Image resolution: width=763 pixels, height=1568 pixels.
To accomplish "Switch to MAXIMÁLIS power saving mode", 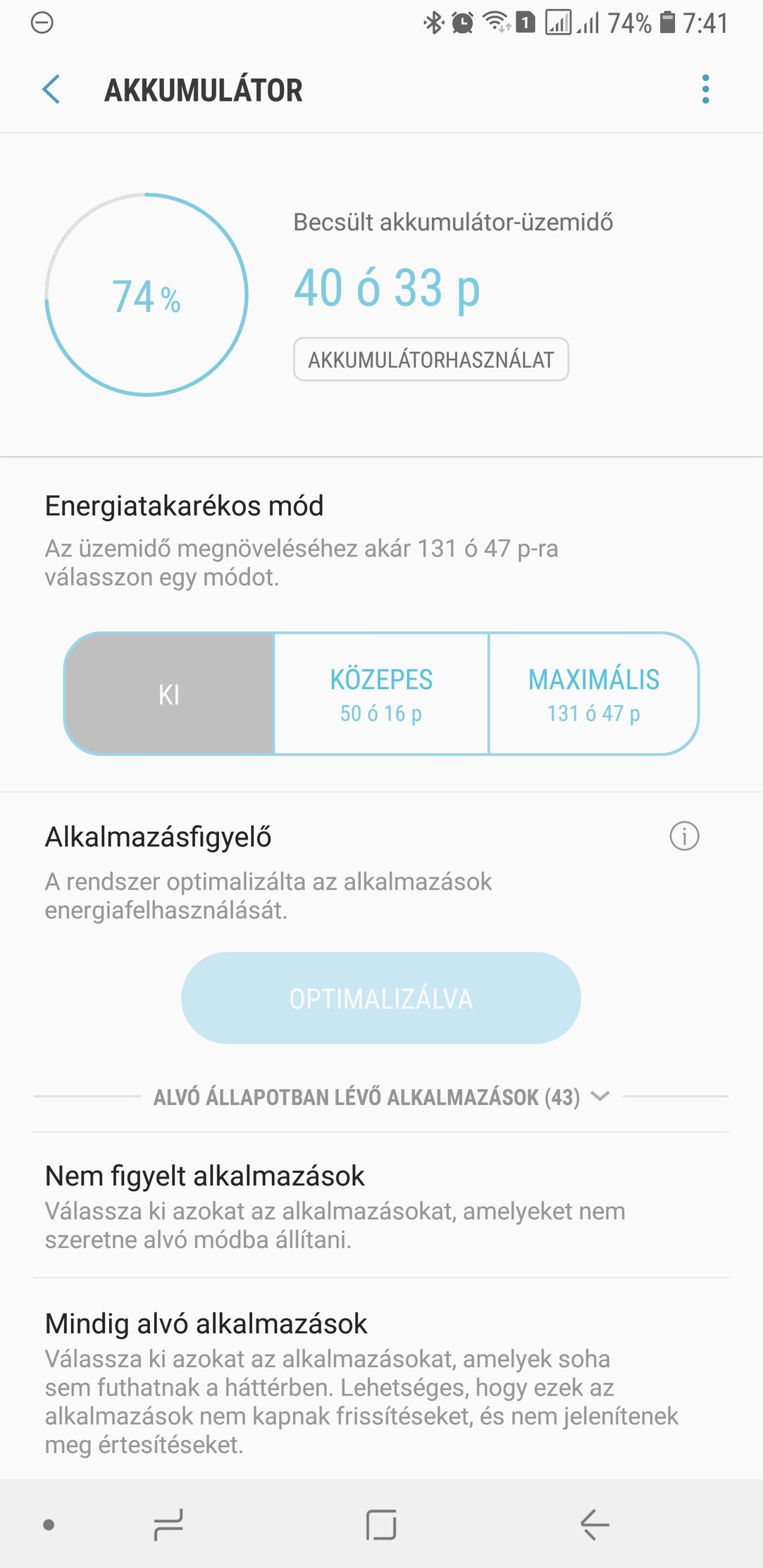I will click(593, 694).
